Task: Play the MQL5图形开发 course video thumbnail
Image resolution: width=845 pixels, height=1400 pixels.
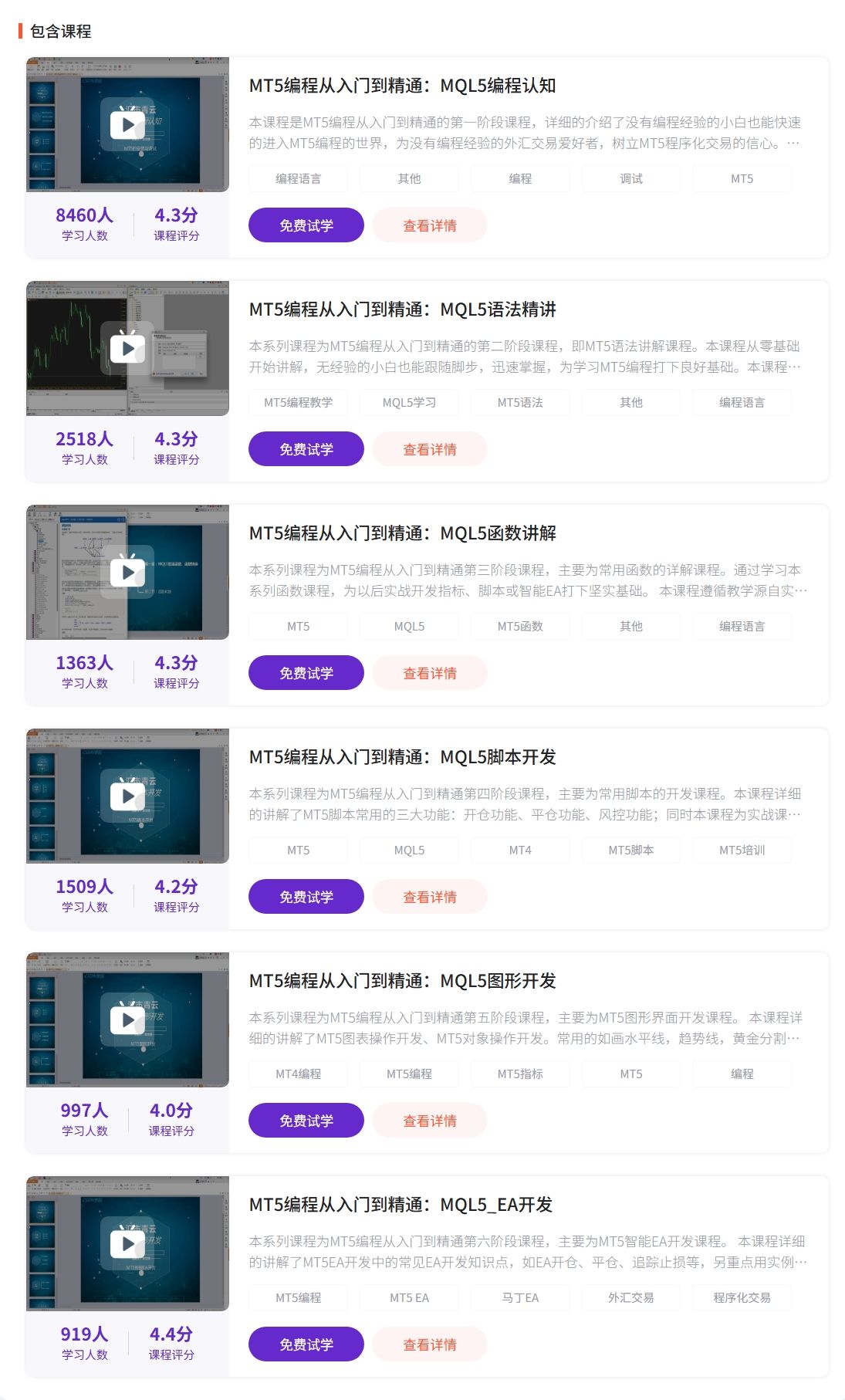Action: [x=127, y=1020]
